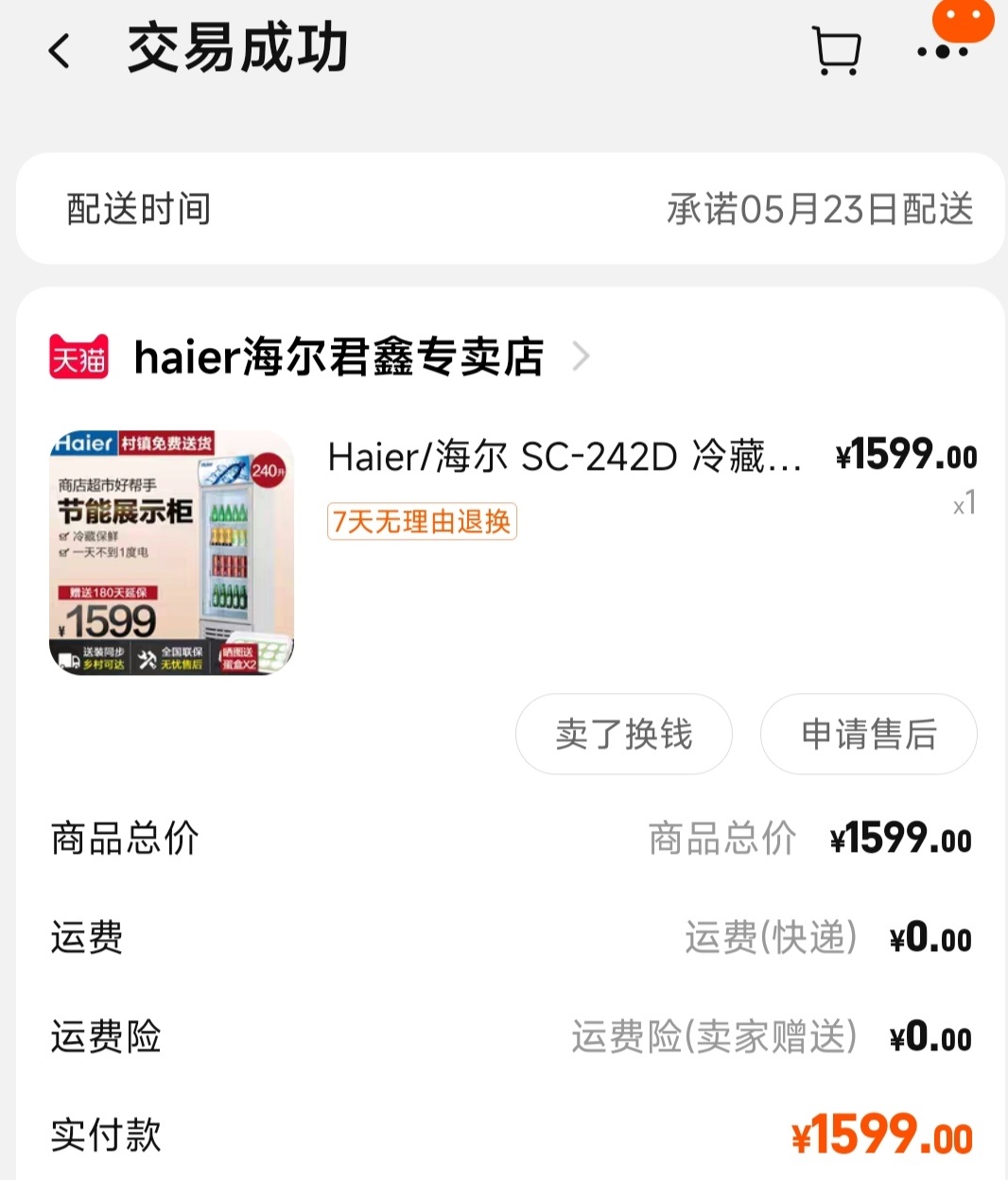Screen dimensions: 1008x1180
Task: Open the Haier SC-242D product thumbnail
Action: click(x=171, y=552)
